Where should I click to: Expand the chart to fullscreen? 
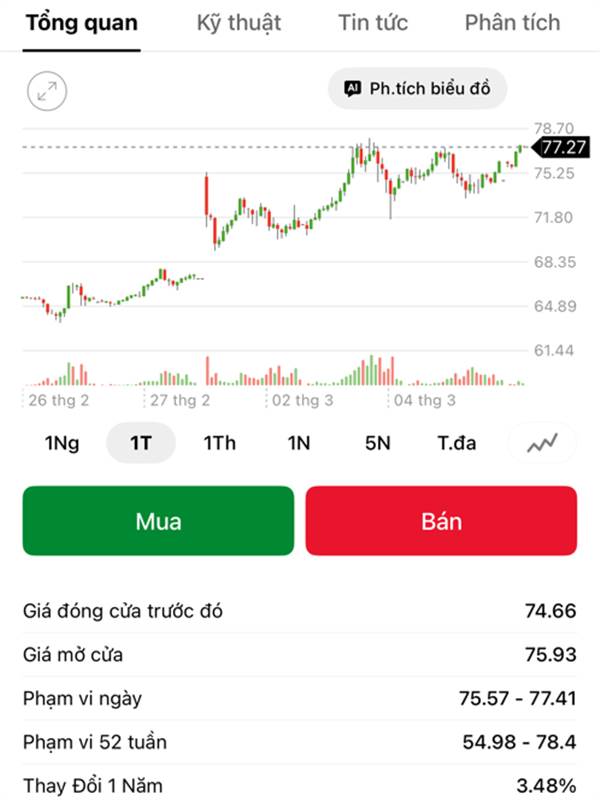[x=46, y=91]
